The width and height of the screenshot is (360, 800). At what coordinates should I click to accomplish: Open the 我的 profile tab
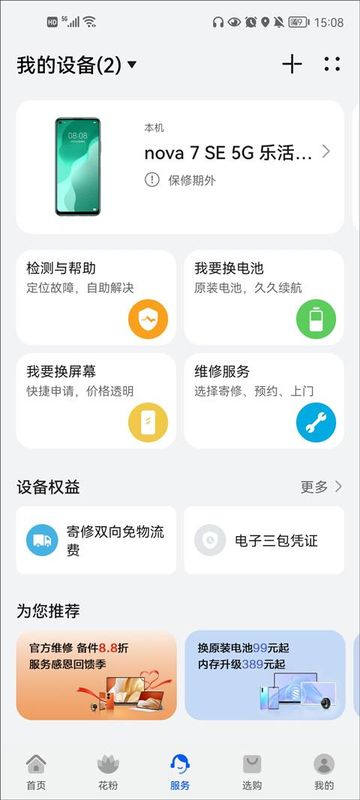(324, 771)
